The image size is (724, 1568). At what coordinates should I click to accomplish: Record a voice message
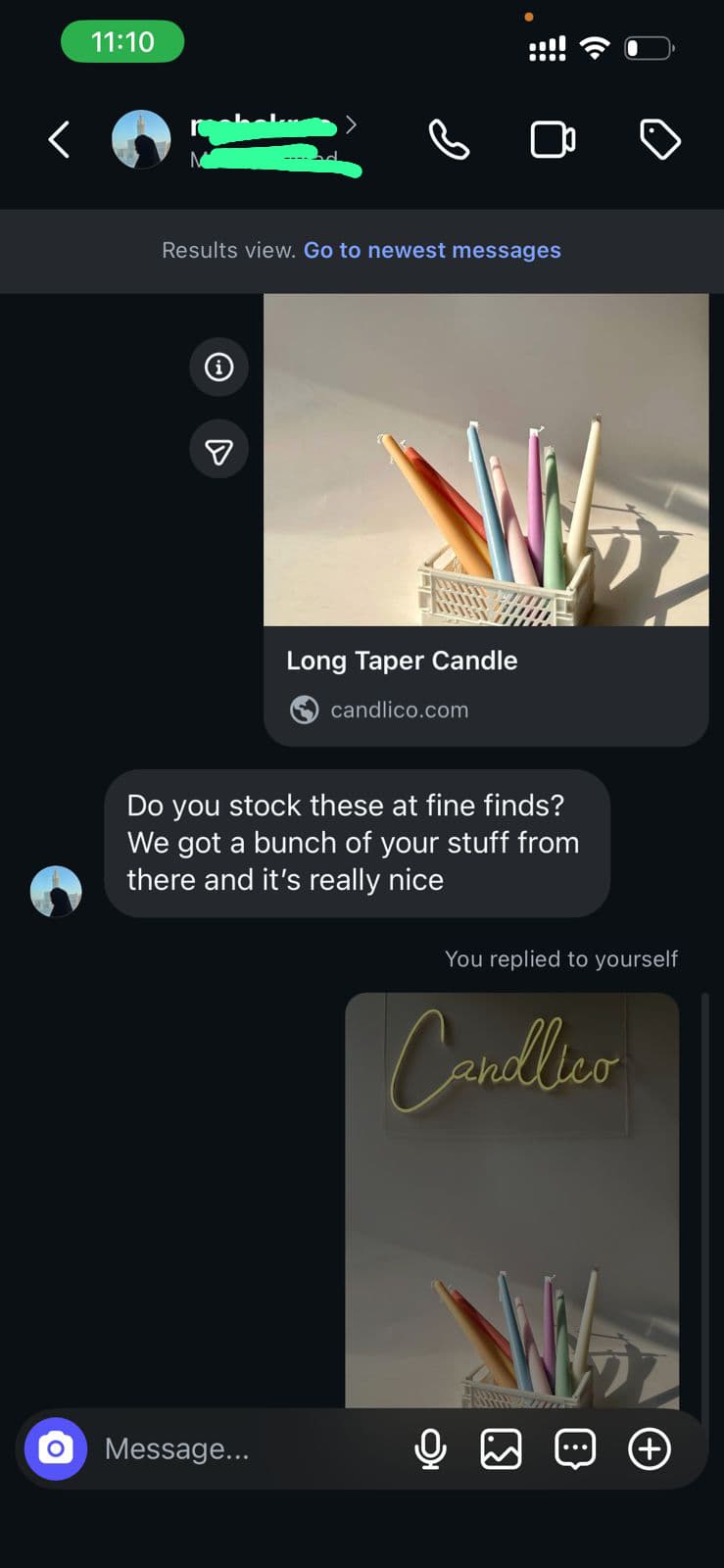pos(430,1448)
